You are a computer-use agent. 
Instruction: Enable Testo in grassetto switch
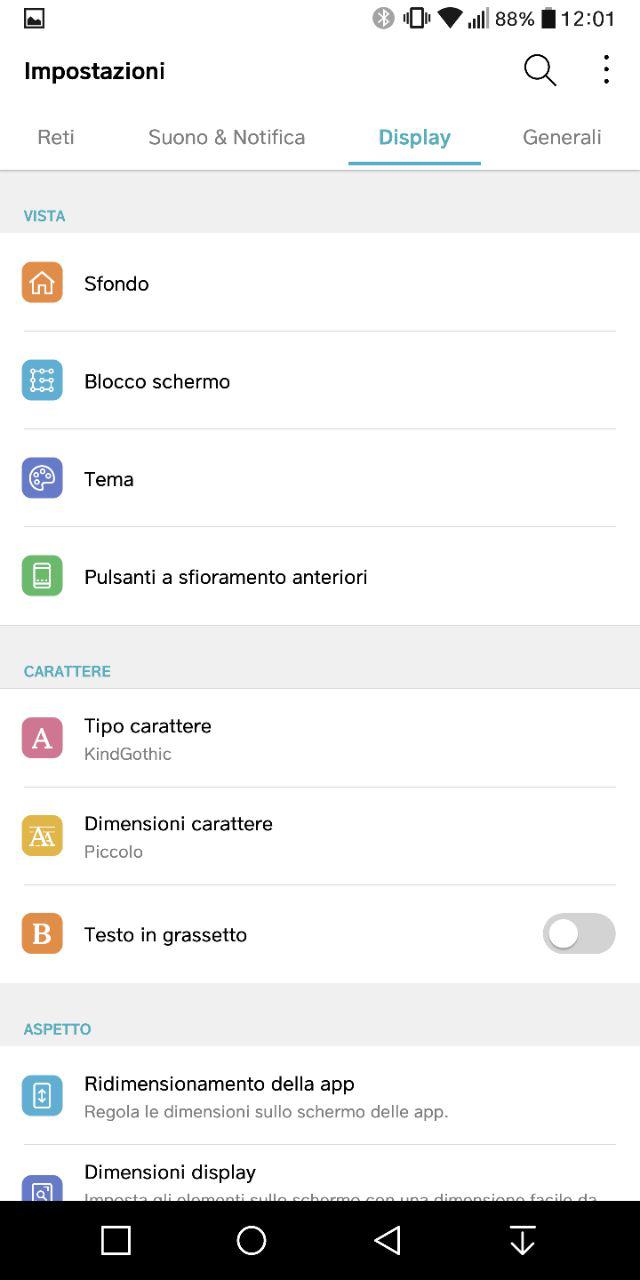[x=579, y=934]
